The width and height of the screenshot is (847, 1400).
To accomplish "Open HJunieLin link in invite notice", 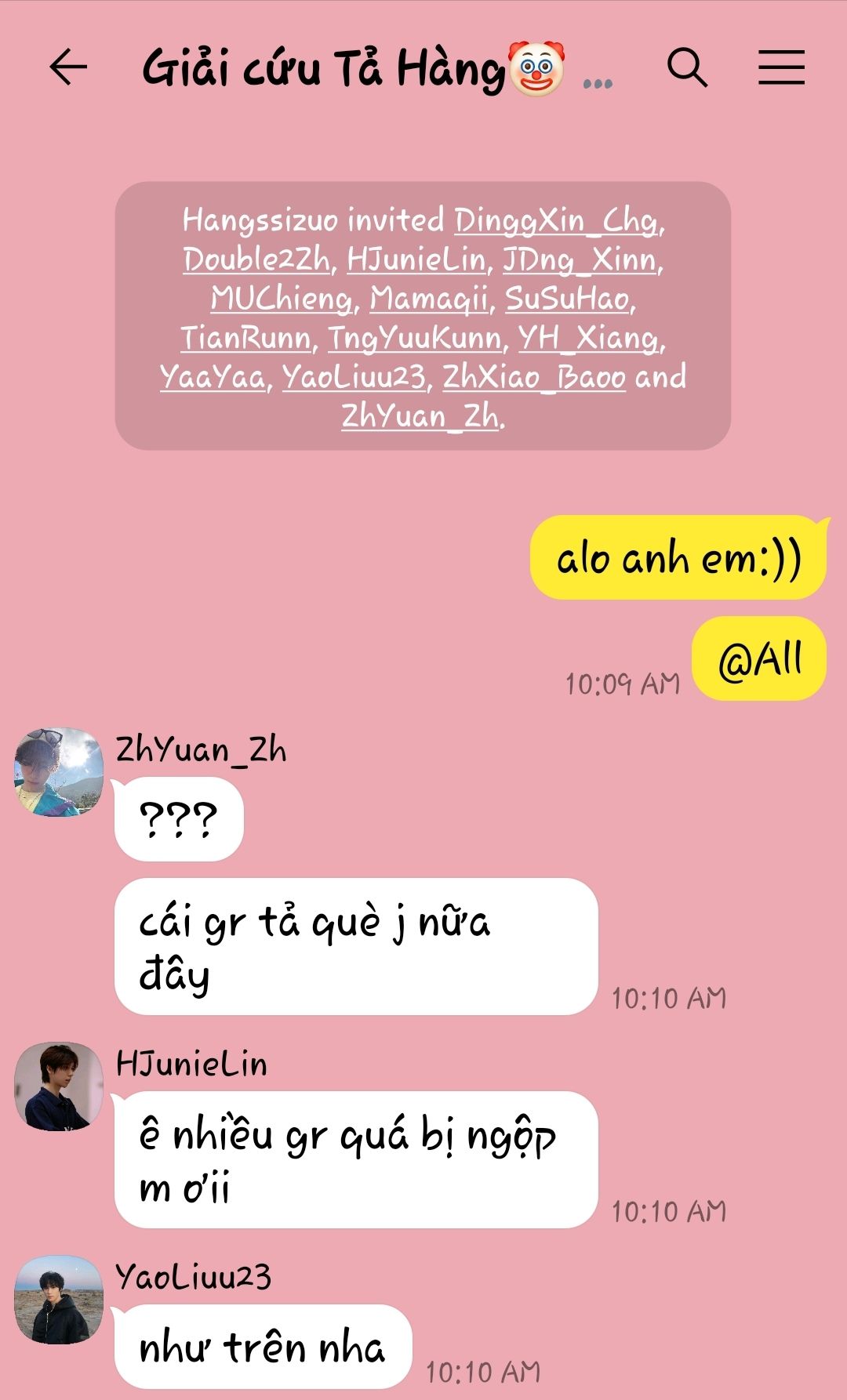I will coord(416,260).
